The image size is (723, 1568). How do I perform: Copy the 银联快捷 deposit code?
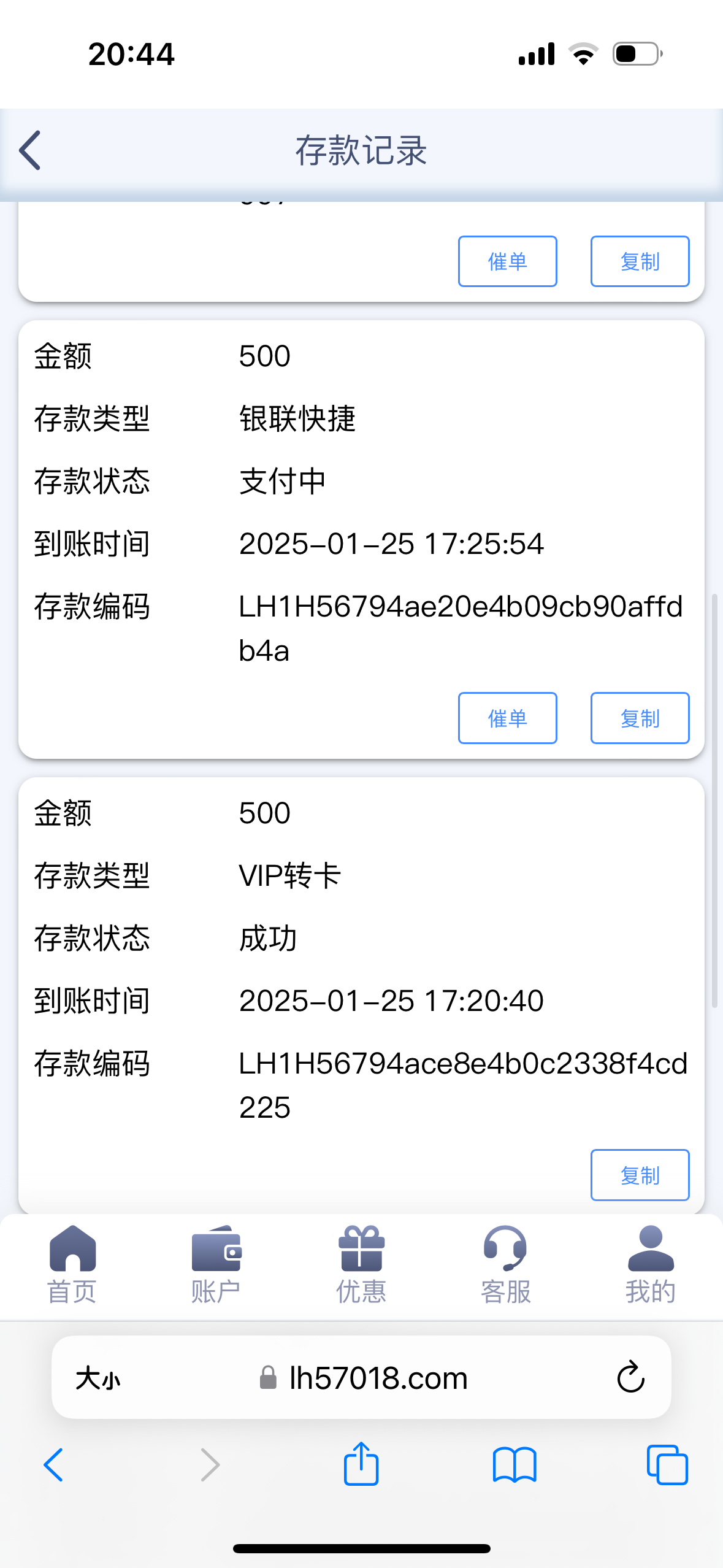pyautogui.click(x=640, y=718)
